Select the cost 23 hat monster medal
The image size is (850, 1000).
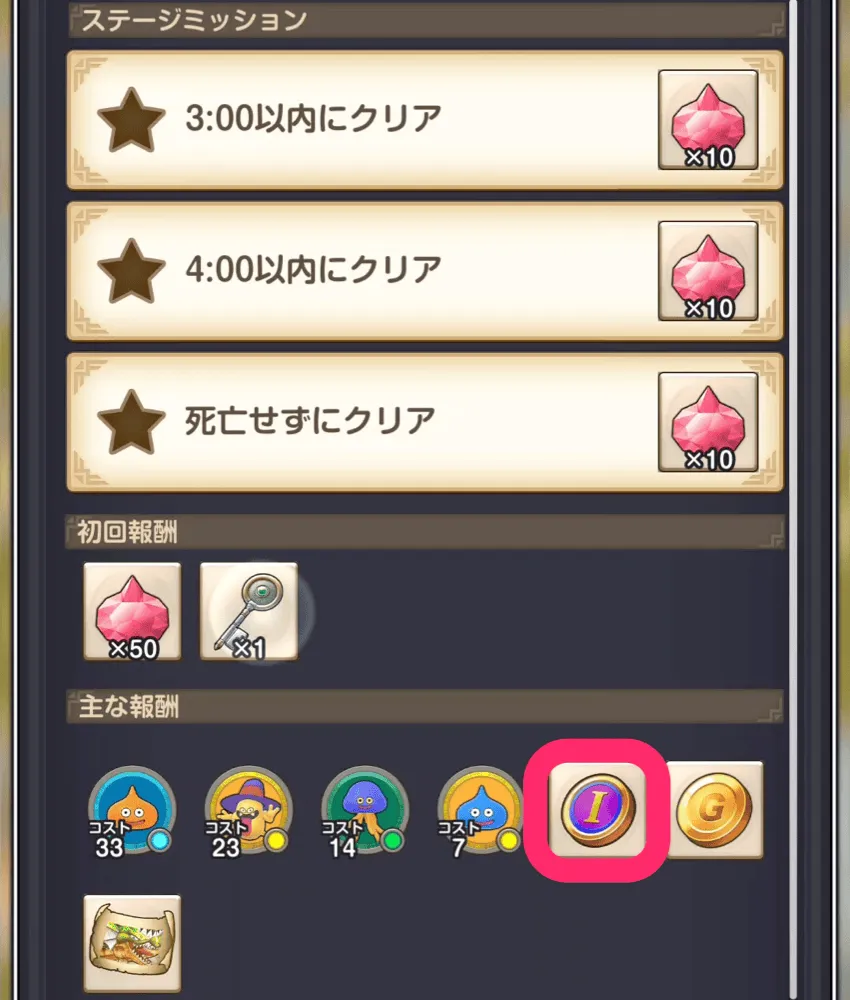pyautogui.click(x=248, y=810)
